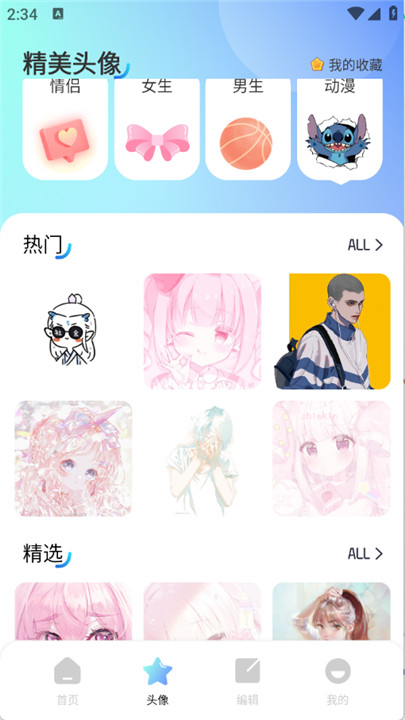
Task: Open the 男生 basketball category
Action: coord(248,129)
